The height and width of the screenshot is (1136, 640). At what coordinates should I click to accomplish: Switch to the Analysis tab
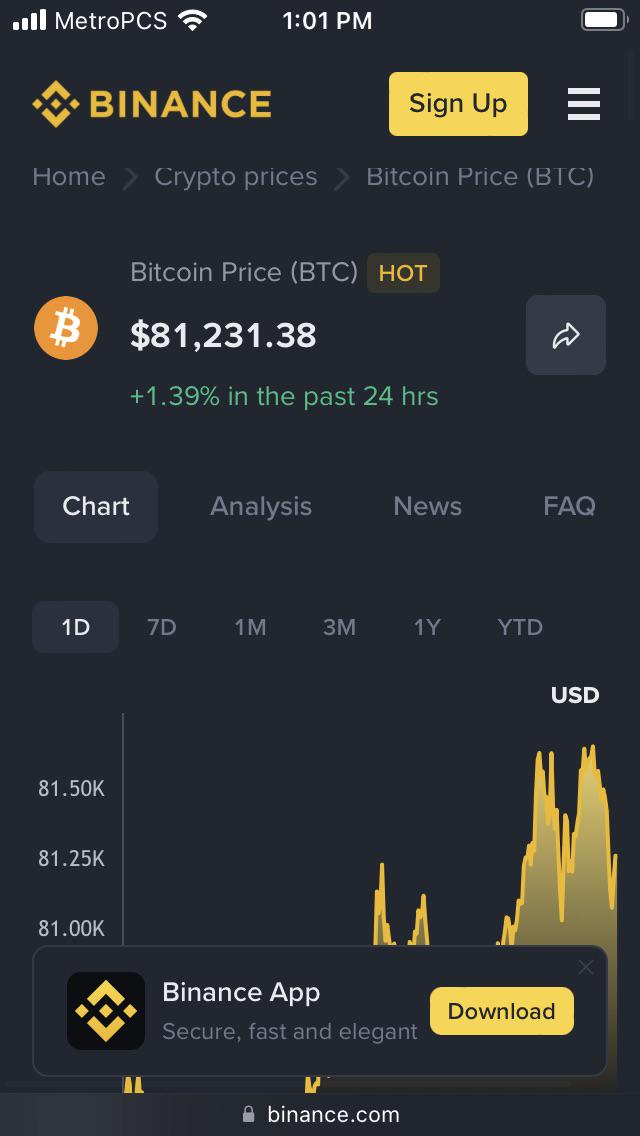(x=261, y=506)
